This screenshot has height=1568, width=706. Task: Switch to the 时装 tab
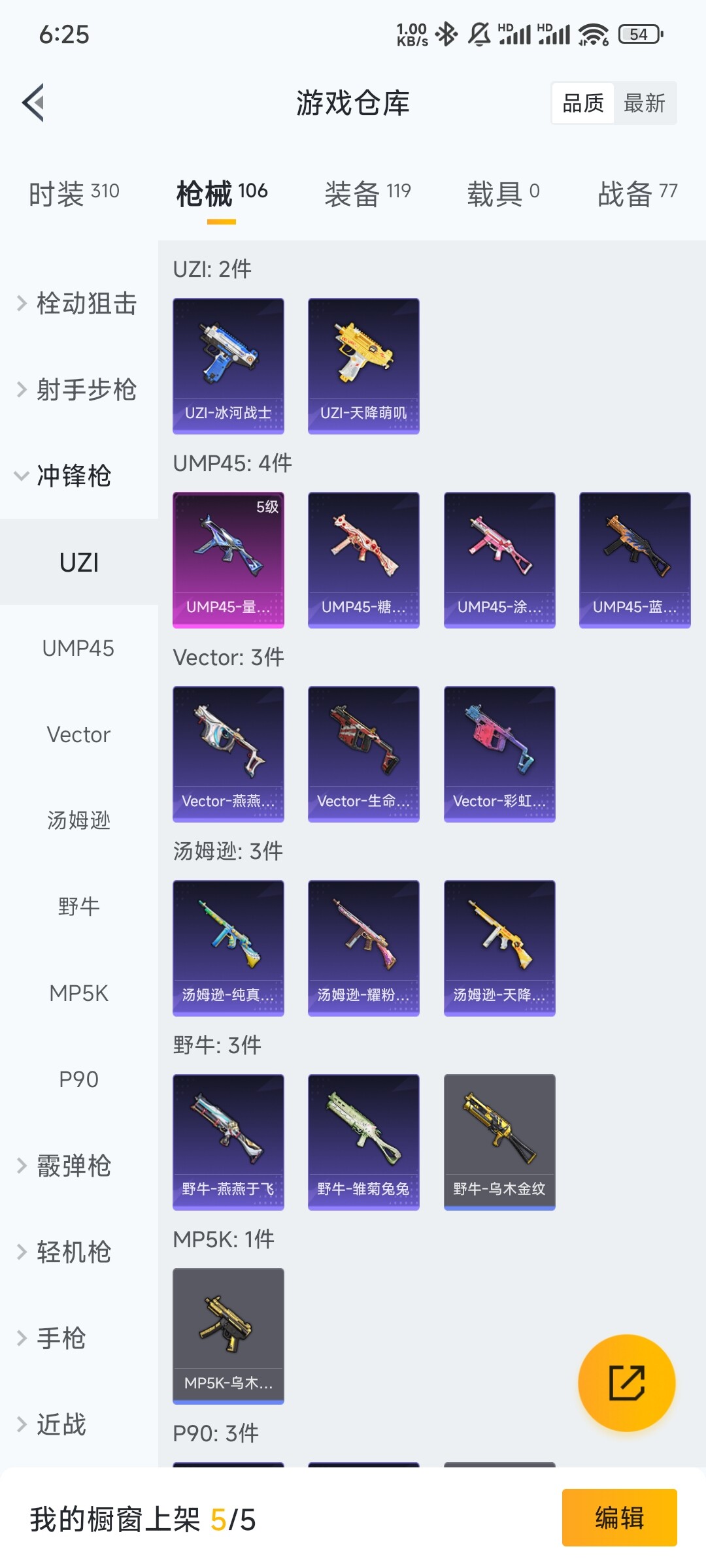74,193
